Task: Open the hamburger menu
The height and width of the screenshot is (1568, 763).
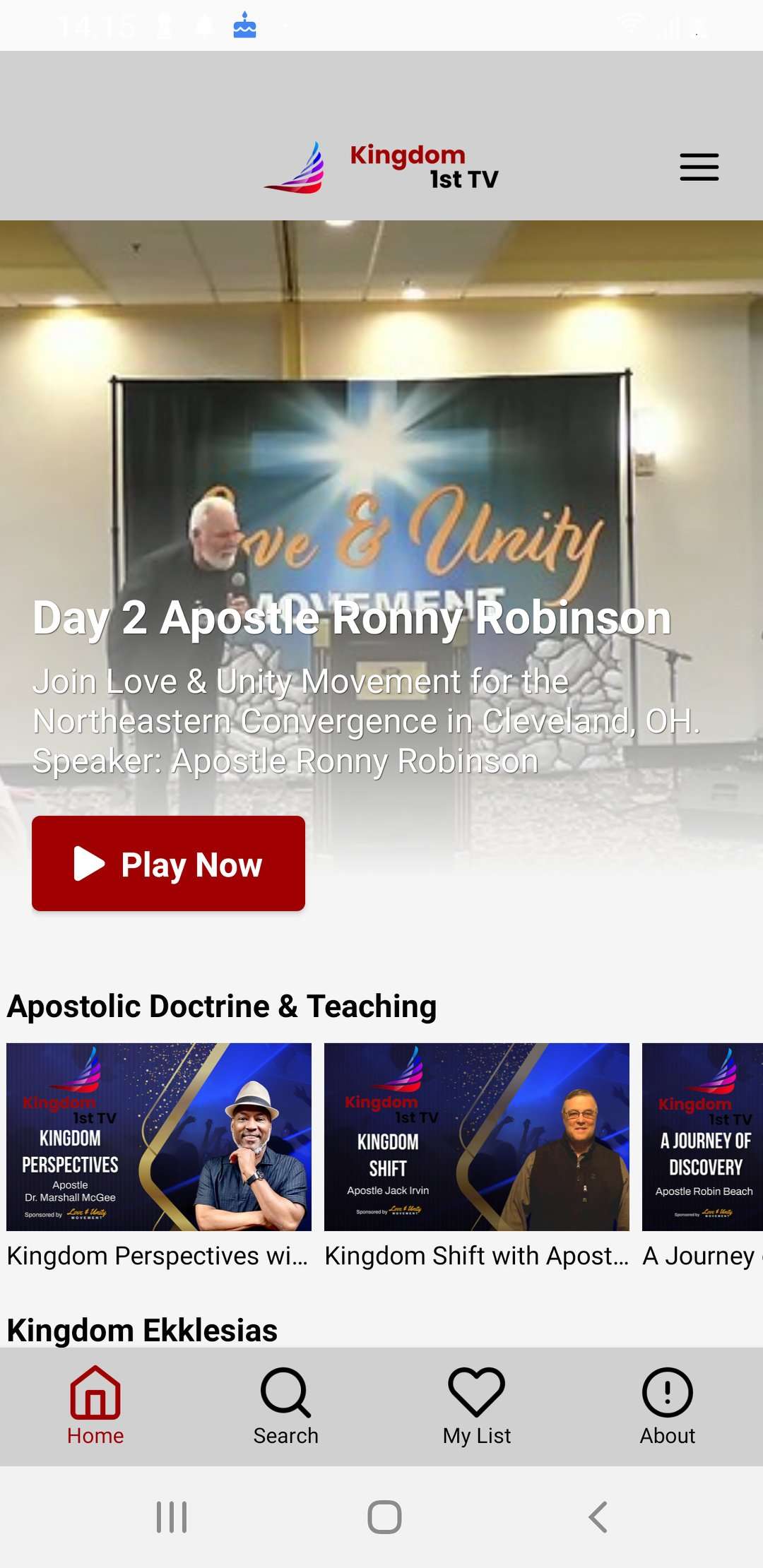Action: pyautogui.click(x=699, y=167)
